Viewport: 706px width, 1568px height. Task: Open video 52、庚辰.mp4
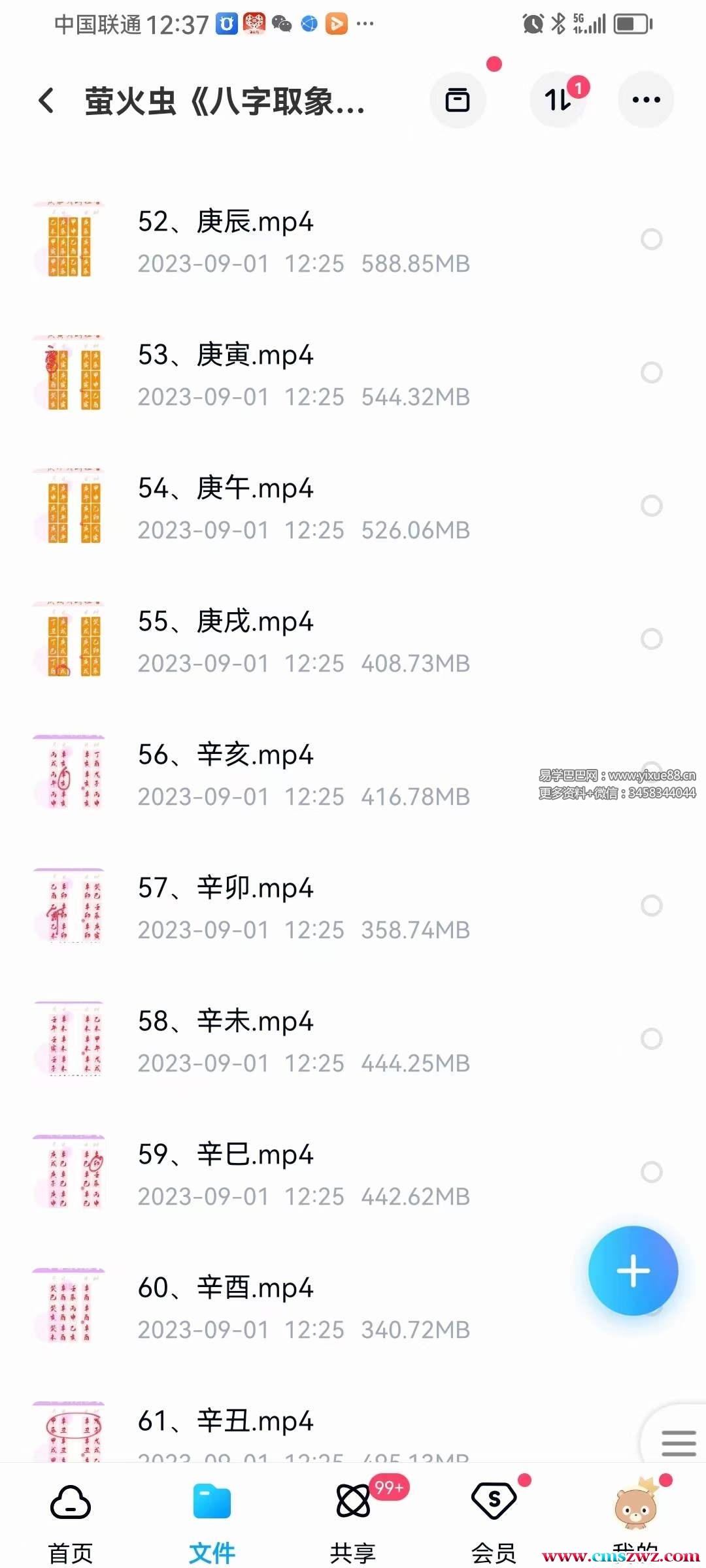[x=226, y=222]
